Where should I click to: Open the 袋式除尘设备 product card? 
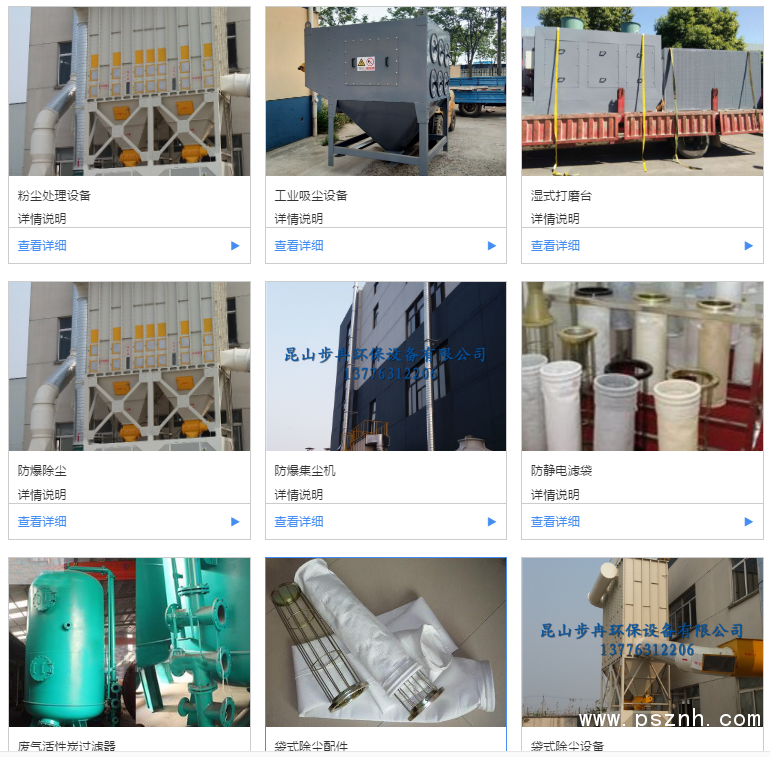coord(642,642)
